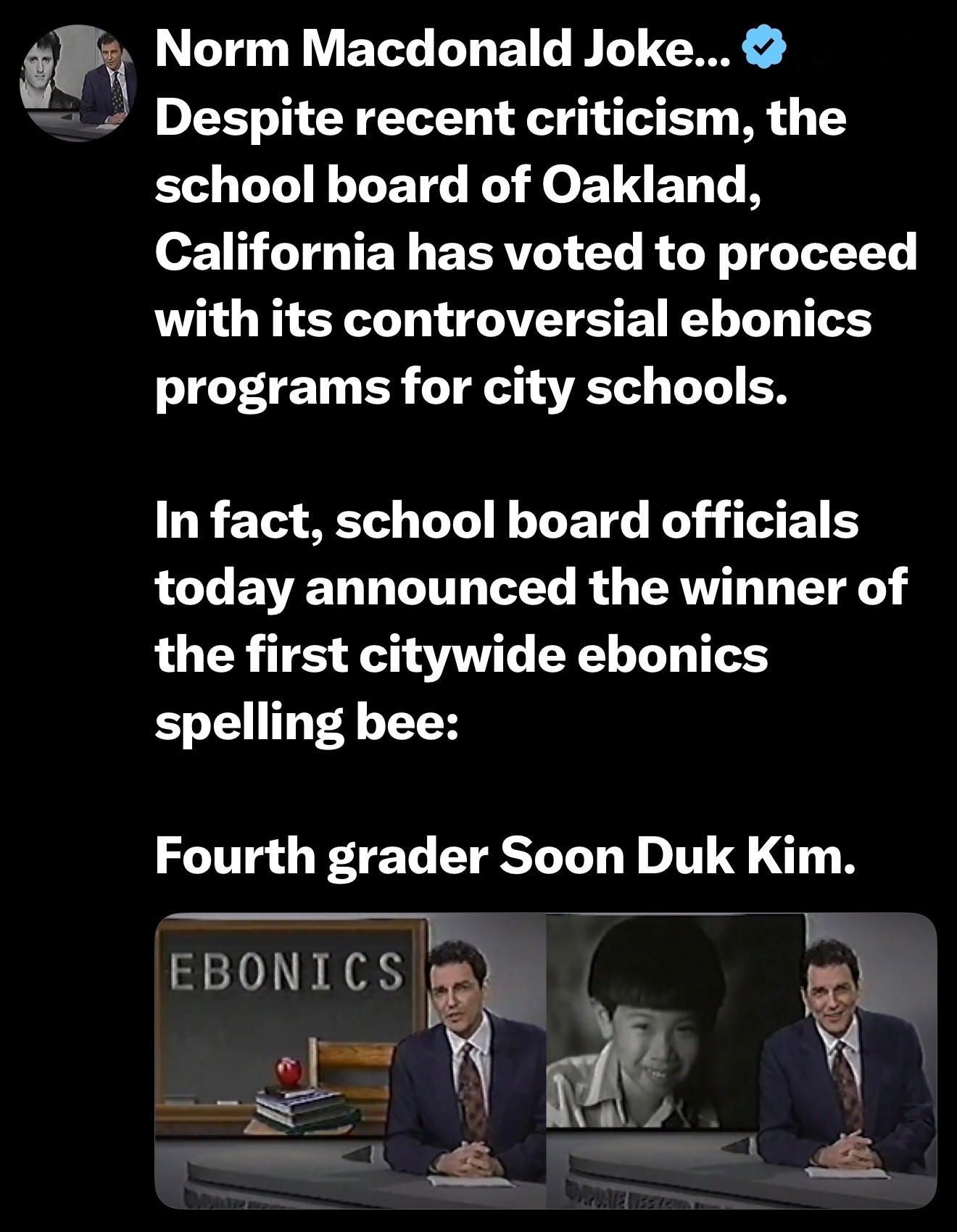This screenshot has height=1232, width=957.
Task: View the image with the smiling child
Action: (x=741, y=1060)
